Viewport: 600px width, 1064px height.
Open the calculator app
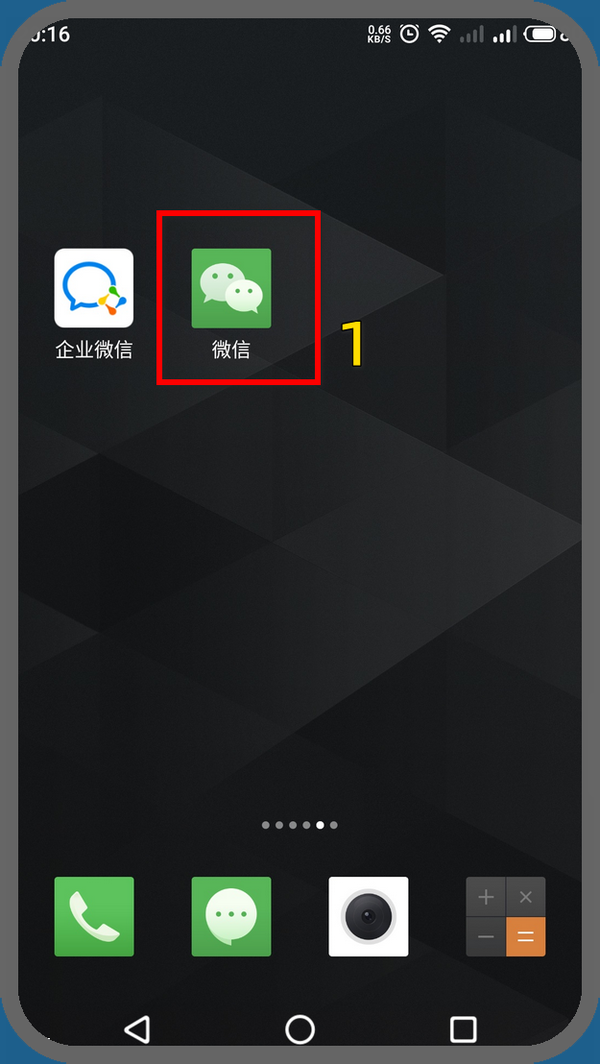[506, 916]
